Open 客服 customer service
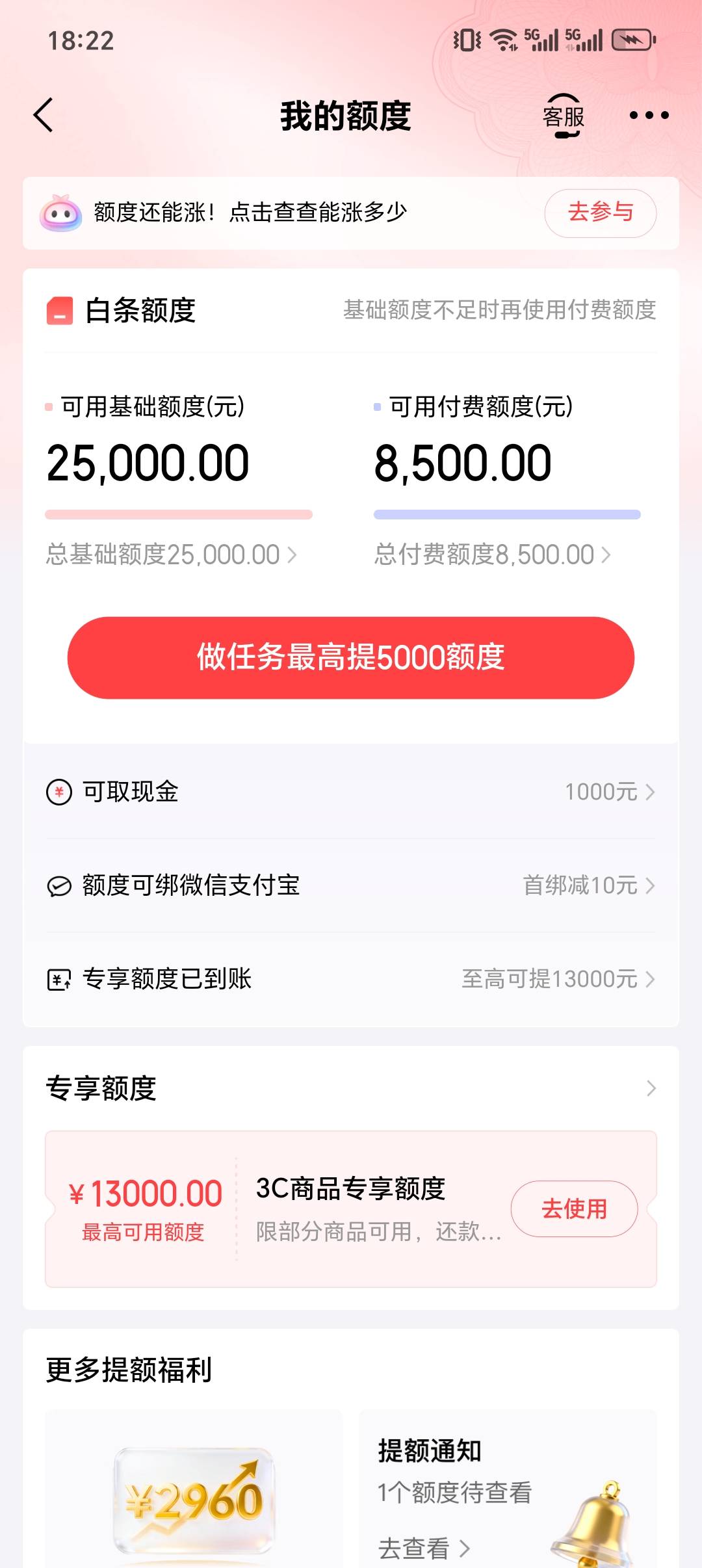Image resolution: width=702 pixels, height=1568 pixels. click(x=563, y=116)
